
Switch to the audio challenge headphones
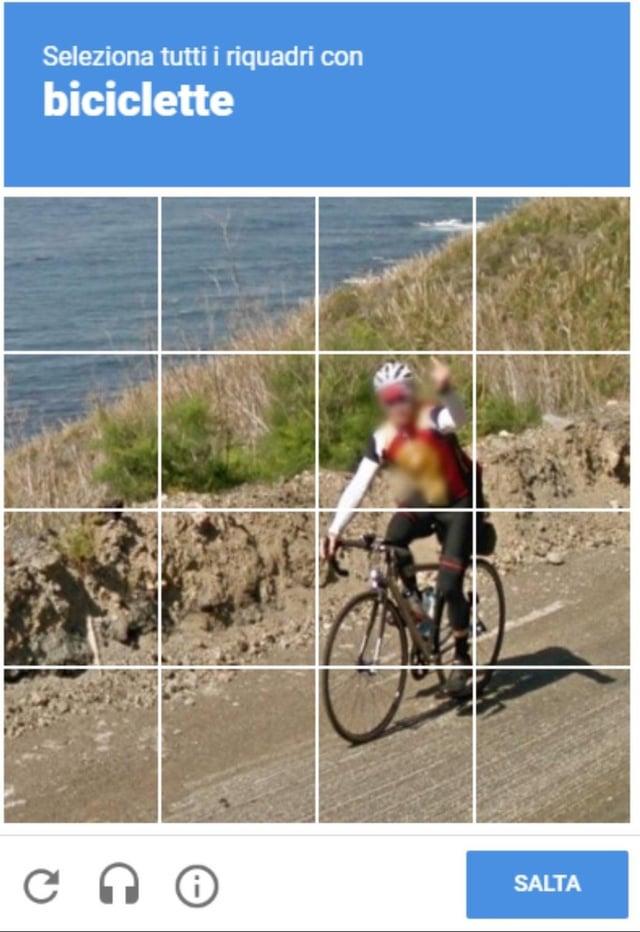(119, 885)
